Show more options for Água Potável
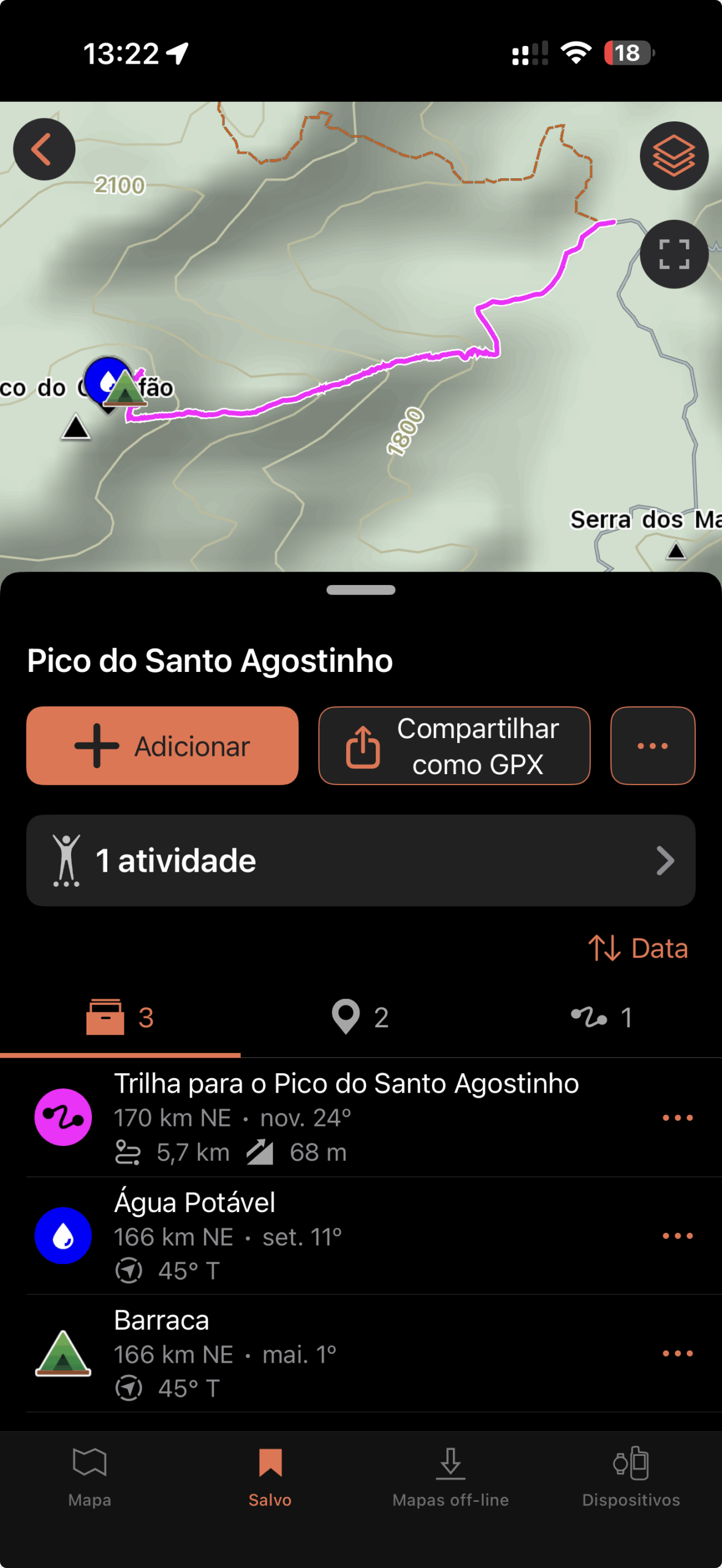The height and width of the screenshot is (1568, 722). [x=677, y=1236]
